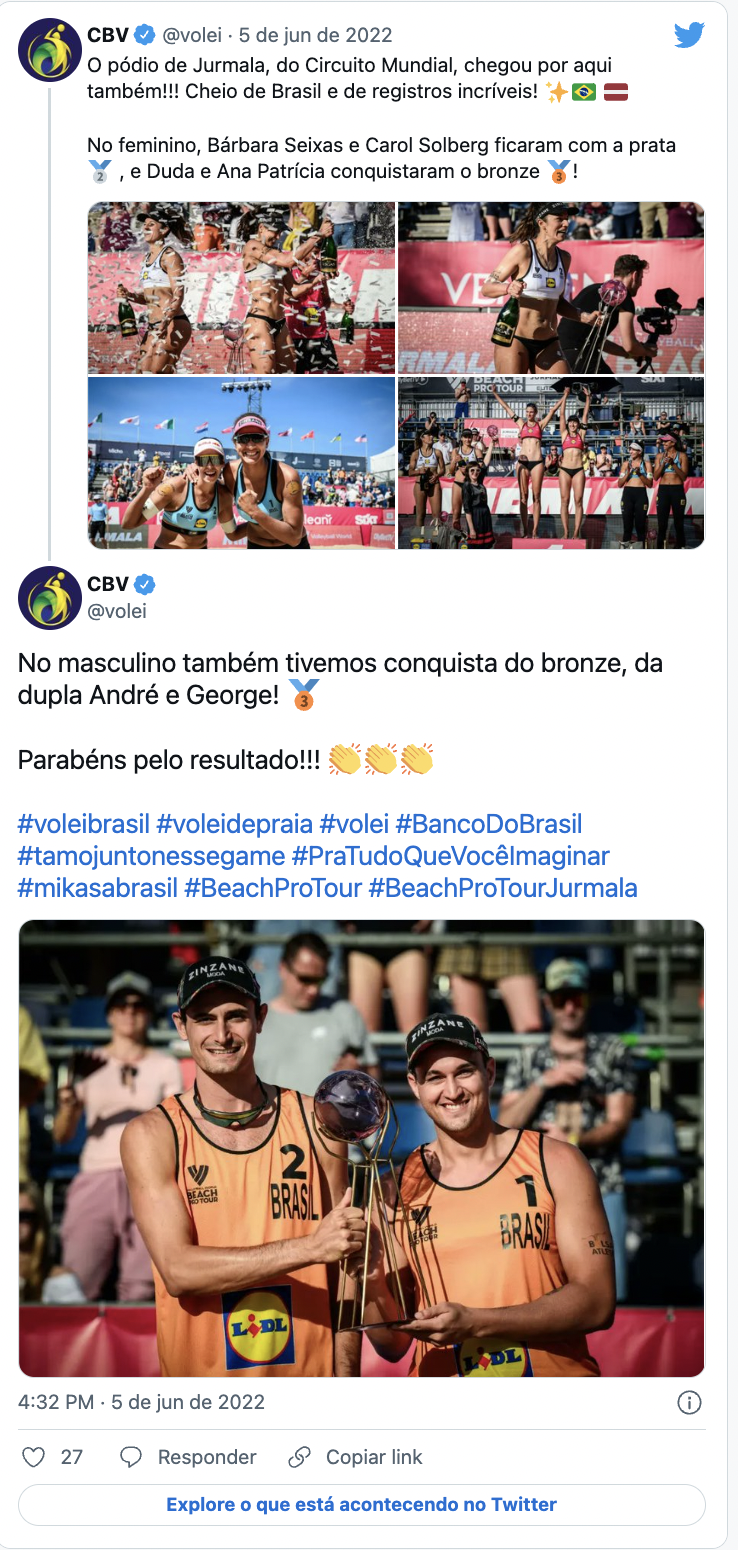Image resolution: width=738 pixels, height=1550 pixels.
Task: Open the #volei hashtag
Action: 354,824
